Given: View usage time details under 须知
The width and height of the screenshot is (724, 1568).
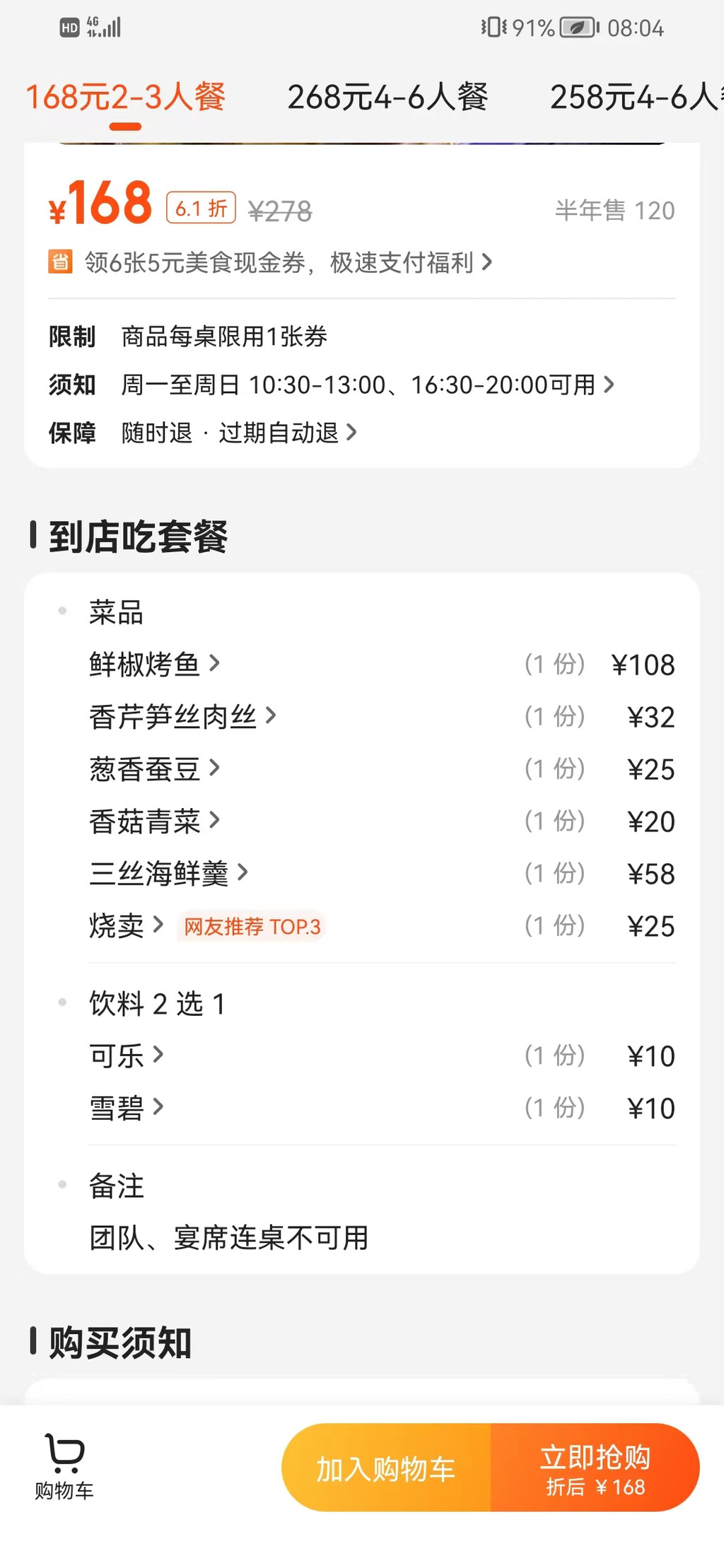Looking at the screenshot, I should tap(367, 385).
